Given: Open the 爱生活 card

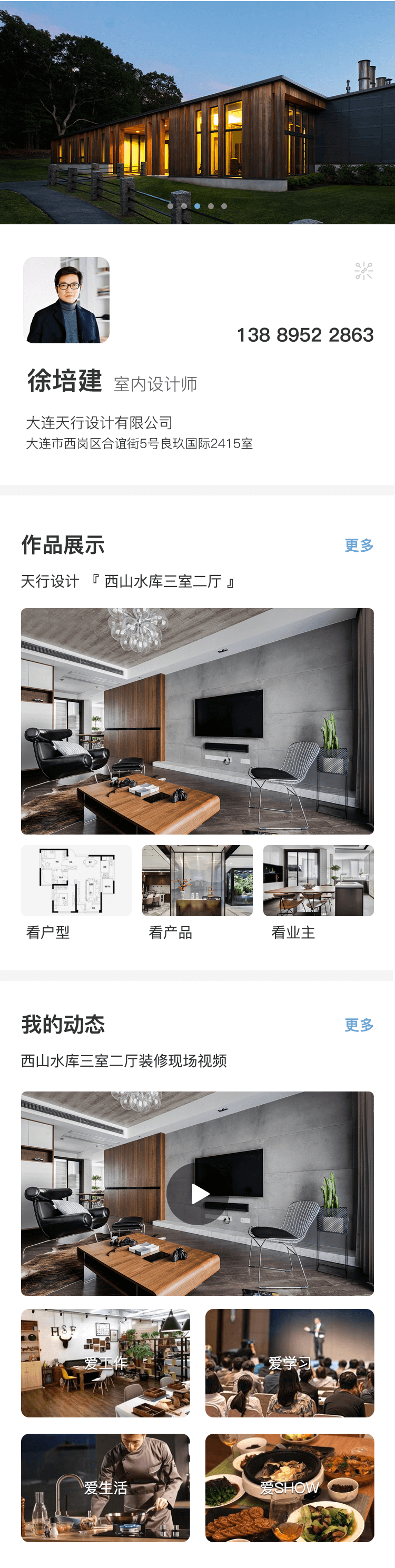Looking at the screenshot, I should point(105,1487).
